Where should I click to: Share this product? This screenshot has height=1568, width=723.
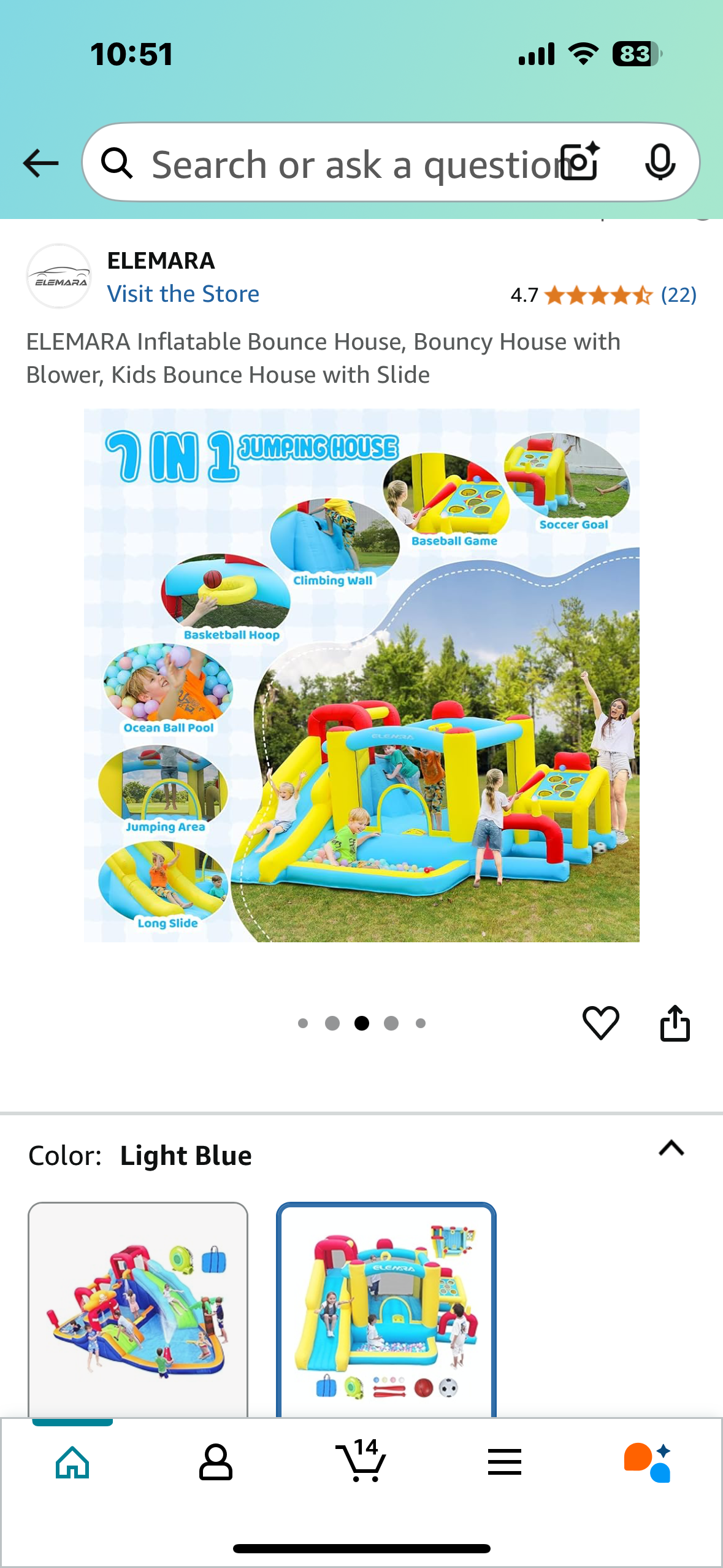(x=675, y=1023)
